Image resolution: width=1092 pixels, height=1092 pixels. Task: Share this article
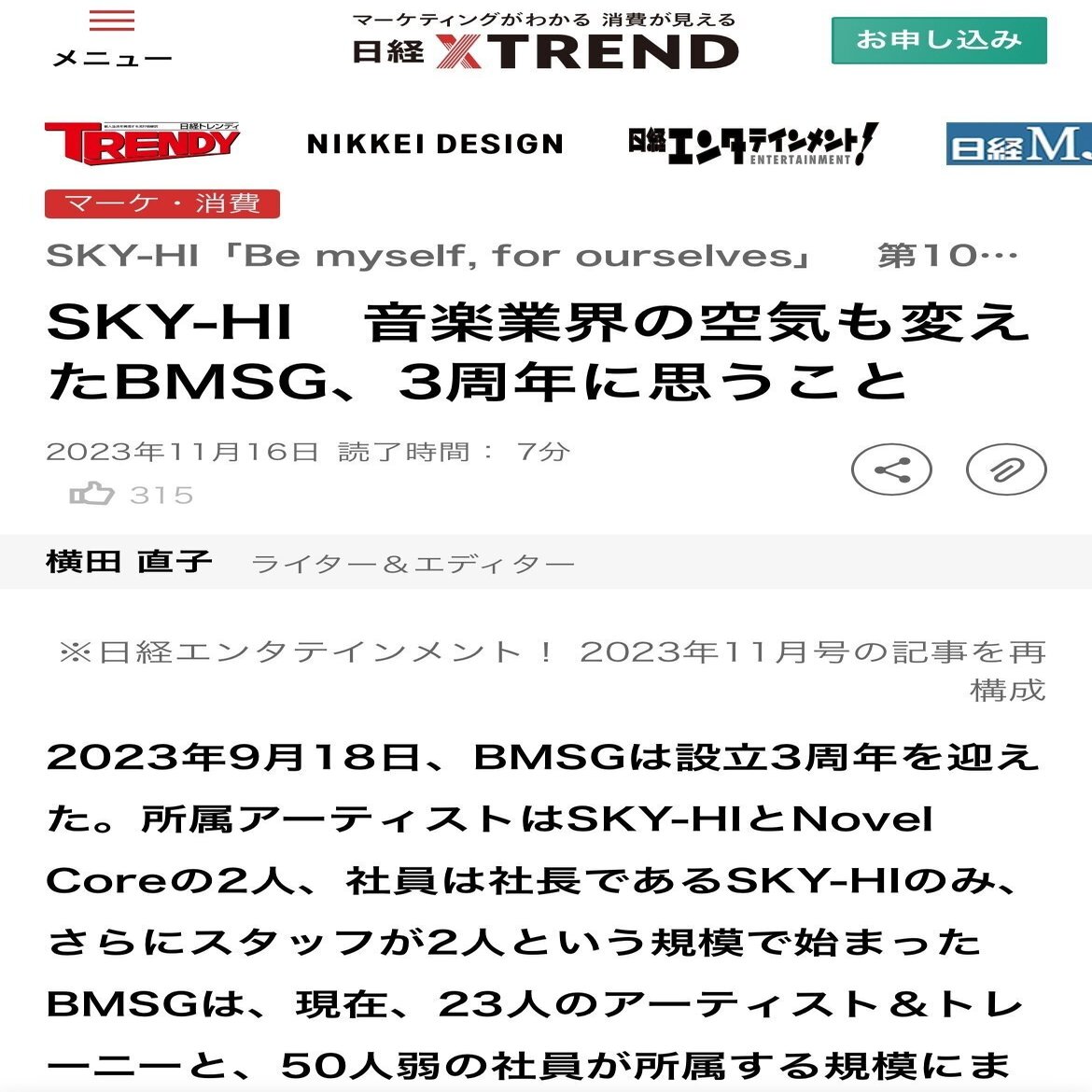[x=891, y=469]
